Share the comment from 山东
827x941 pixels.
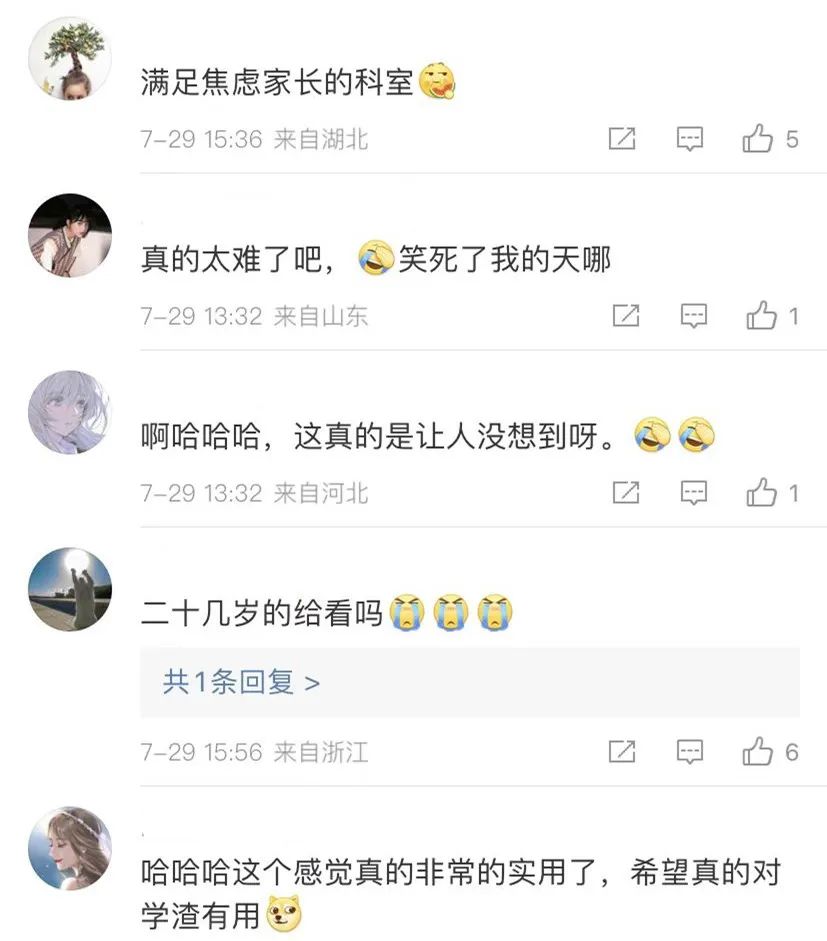[x=625, y=316]
